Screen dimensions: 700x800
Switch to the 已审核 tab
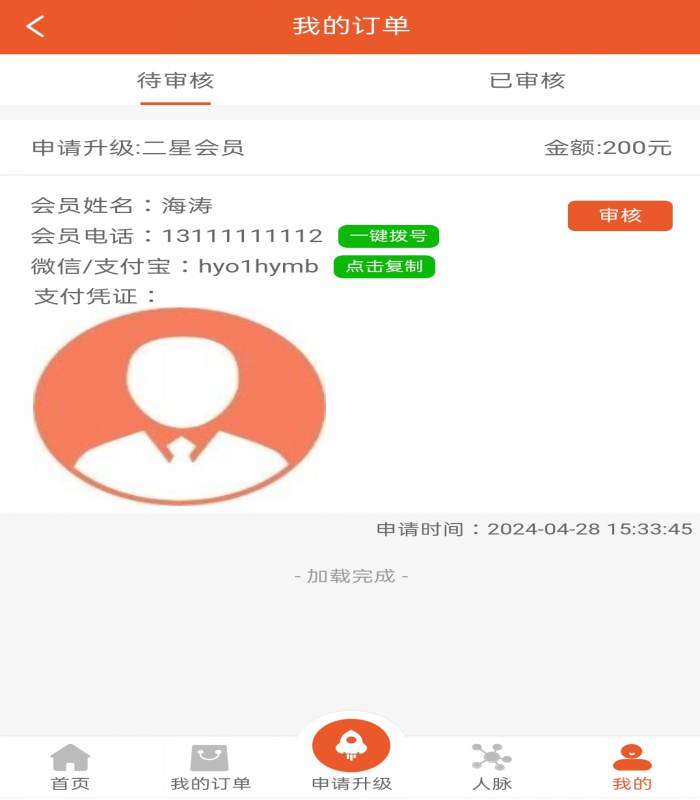pos(527,81)
